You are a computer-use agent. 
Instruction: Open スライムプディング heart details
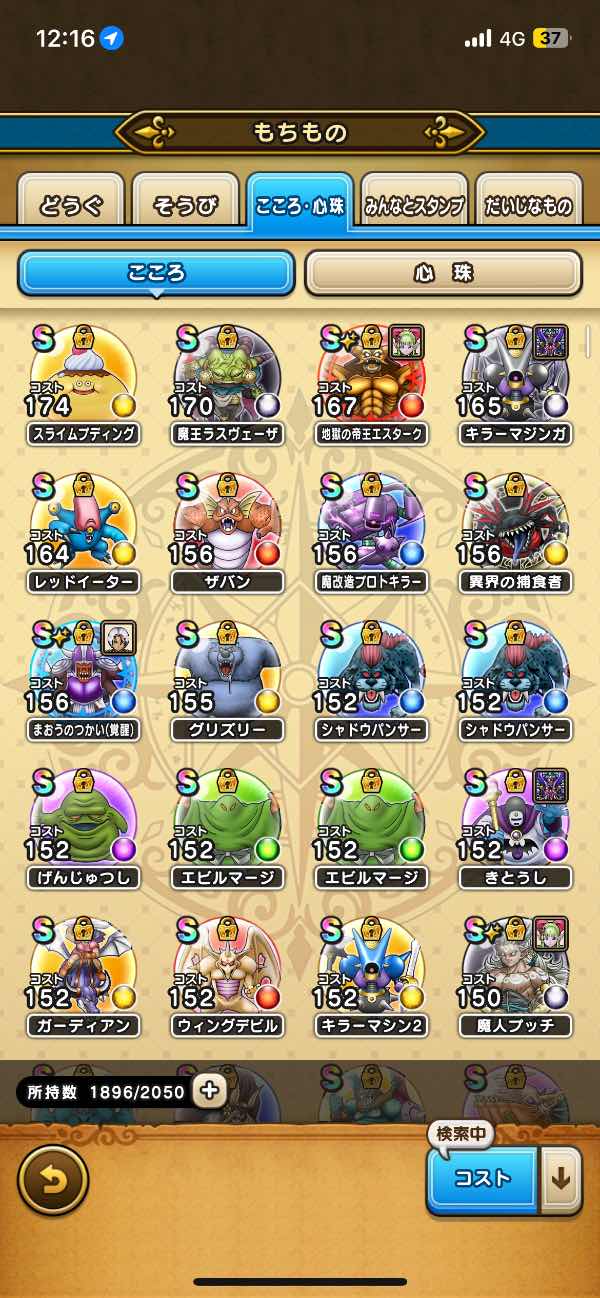click(84, 378)
